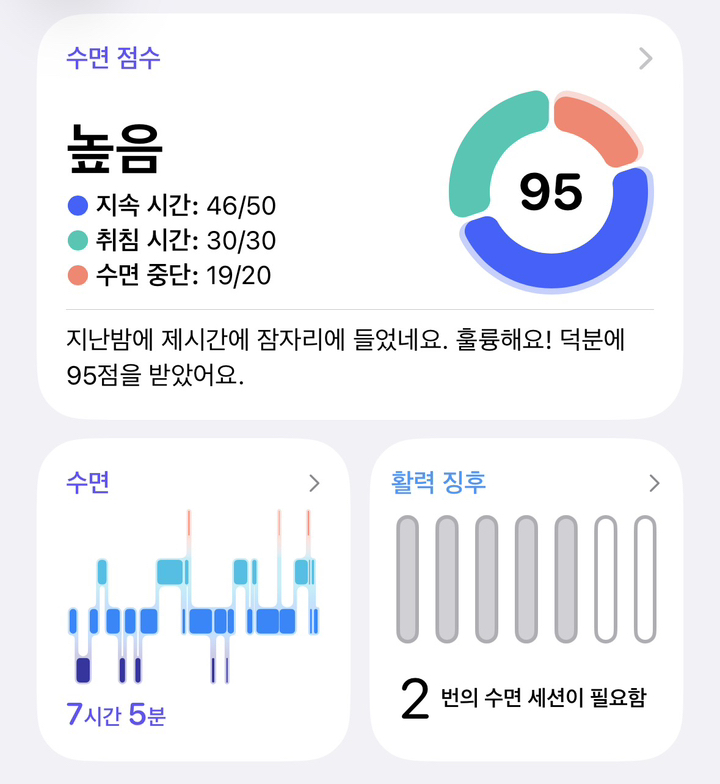Viewport: 720px width, 784px height.
Task: Select the 수면 card title
Action: [88, 481]
